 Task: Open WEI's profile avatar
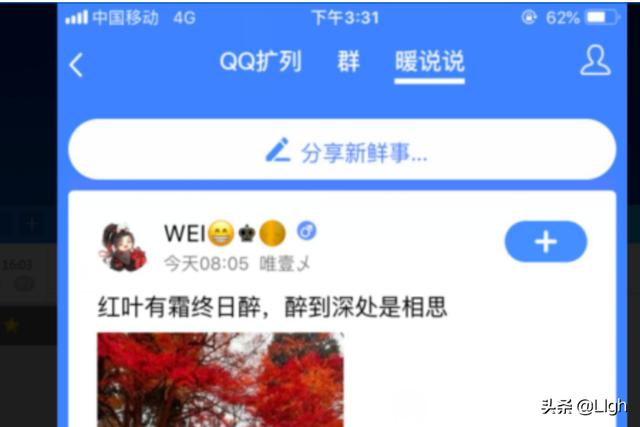[124, 247]
